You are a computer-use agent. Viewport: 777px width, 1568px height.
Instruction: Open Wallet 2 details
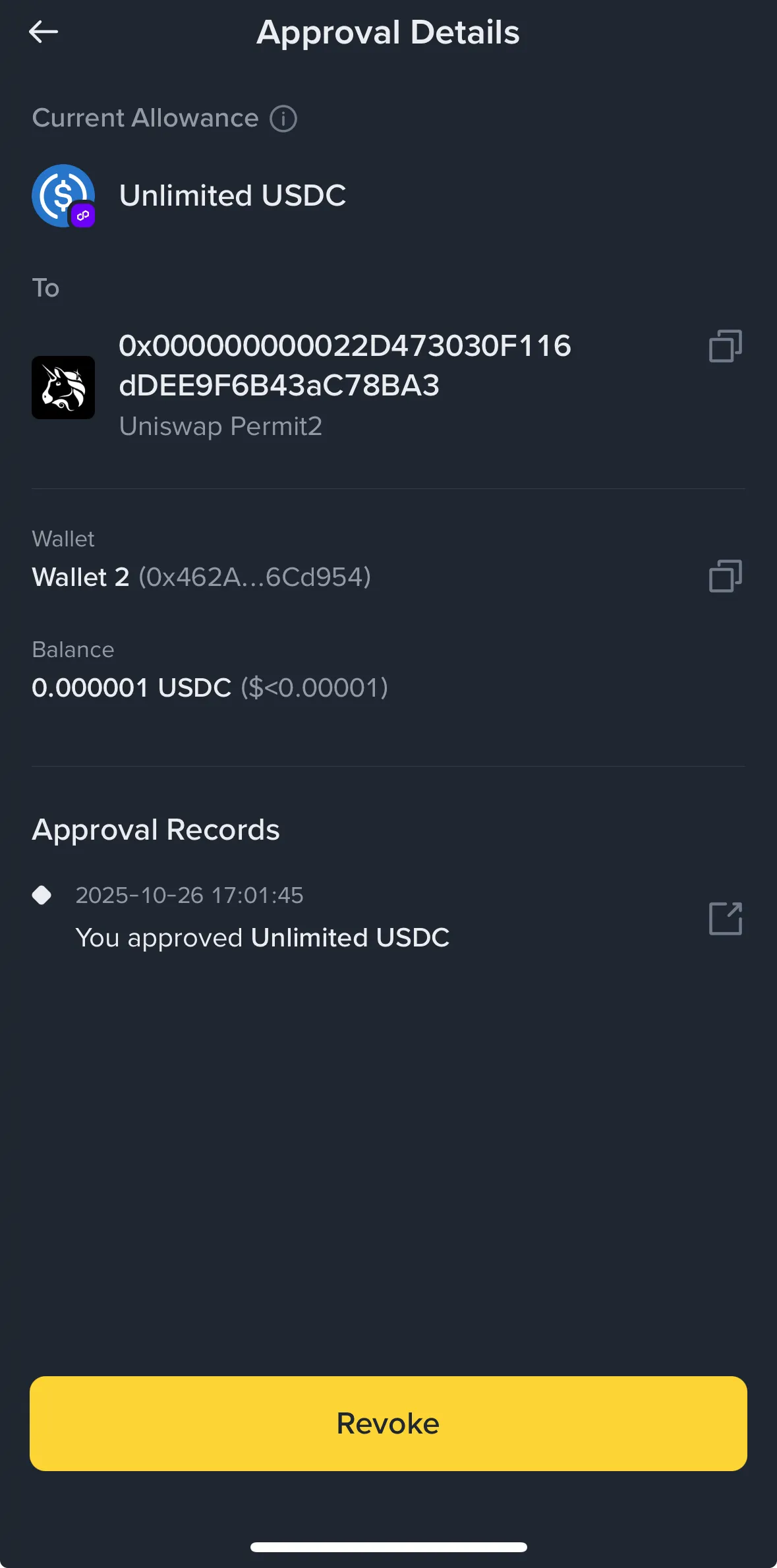pyautogui.click(x=201, y=577)
